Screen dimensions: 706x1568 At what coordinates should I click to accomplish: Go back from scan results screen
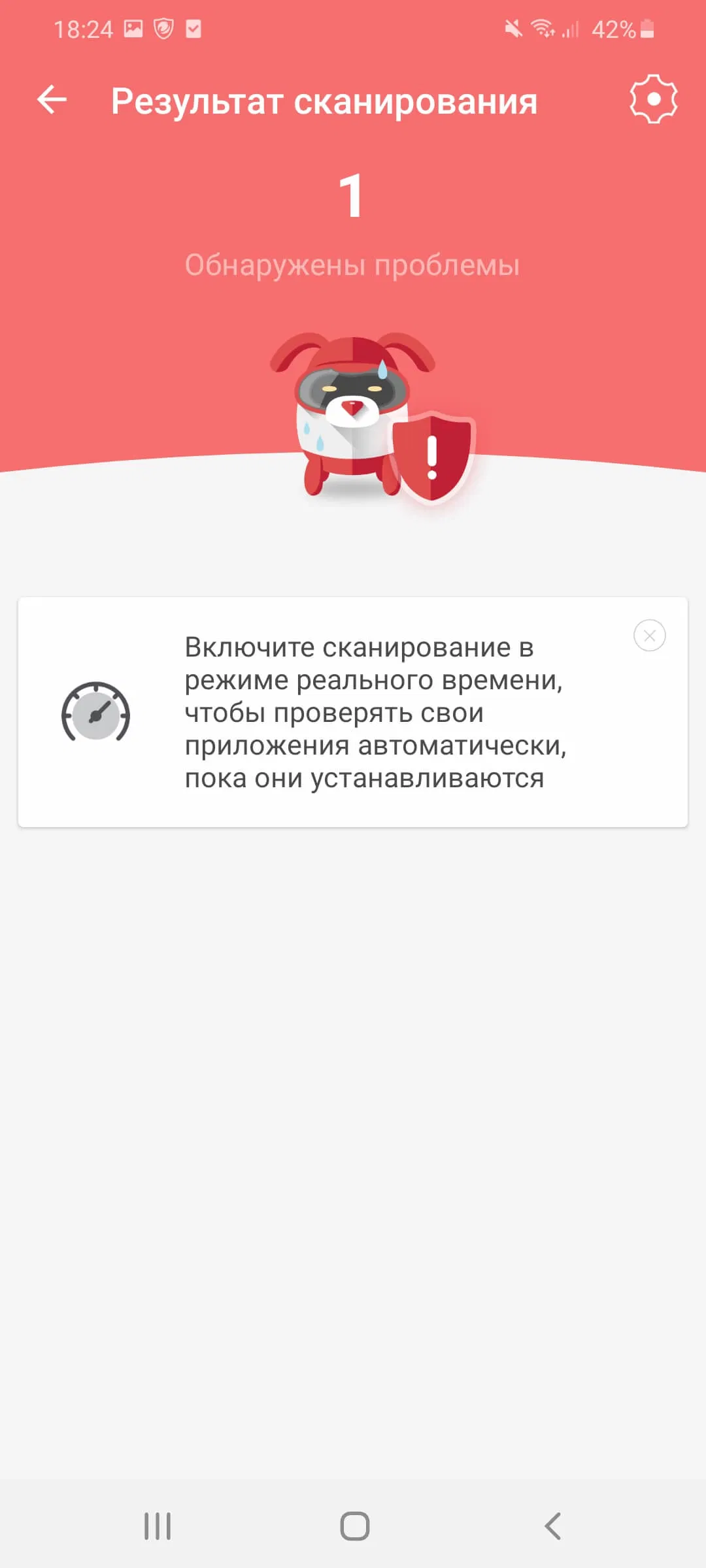point(52,100)
